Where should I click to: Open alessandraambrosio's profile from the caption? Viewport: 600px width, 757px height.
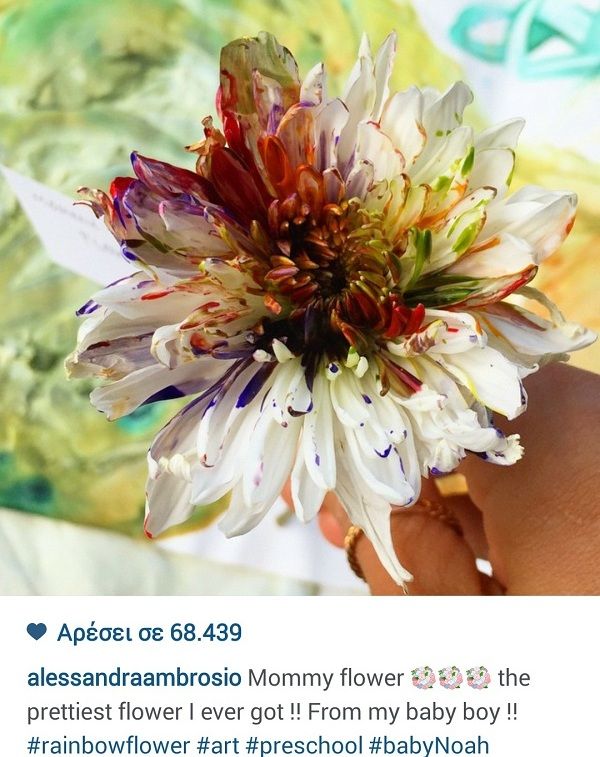tap(134, 678)
